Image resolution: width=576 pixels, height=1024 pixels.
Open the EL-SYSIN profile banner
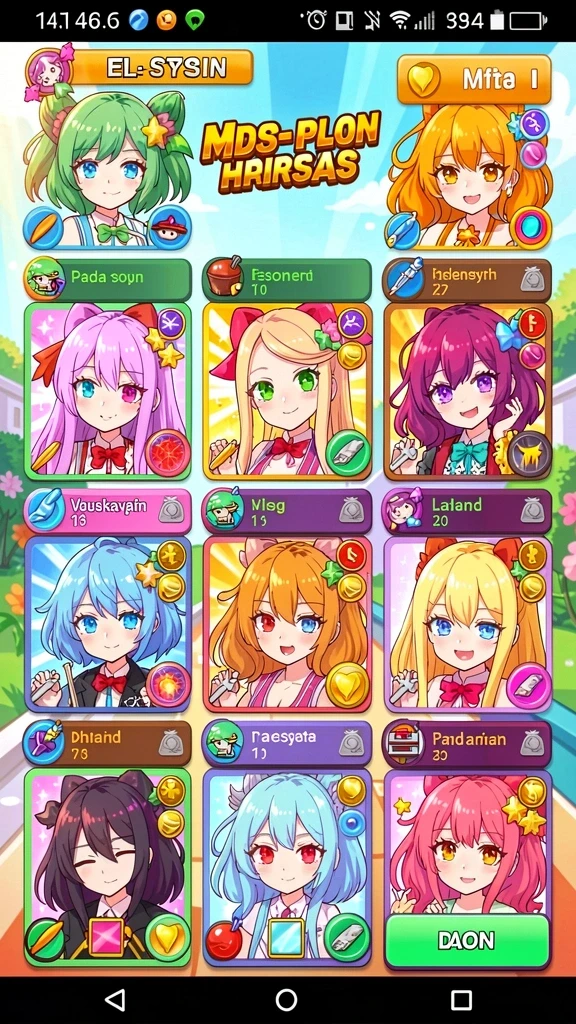point(139,68)
